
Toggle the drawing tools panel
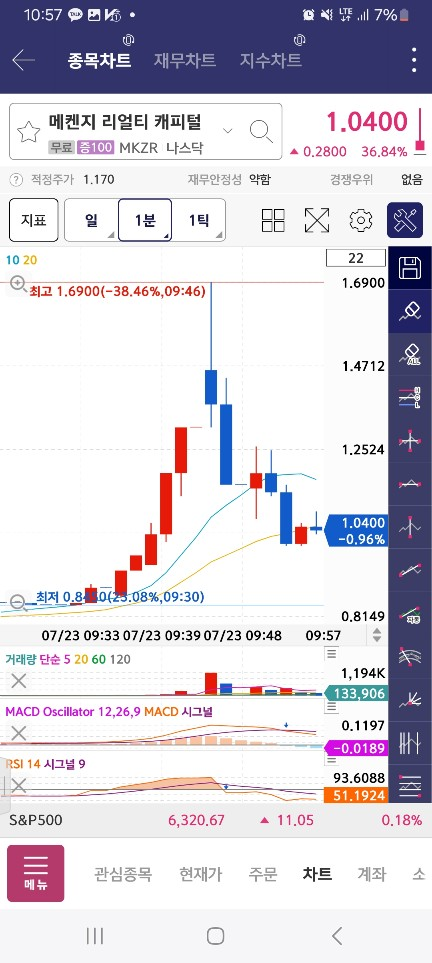coord(405,220)
